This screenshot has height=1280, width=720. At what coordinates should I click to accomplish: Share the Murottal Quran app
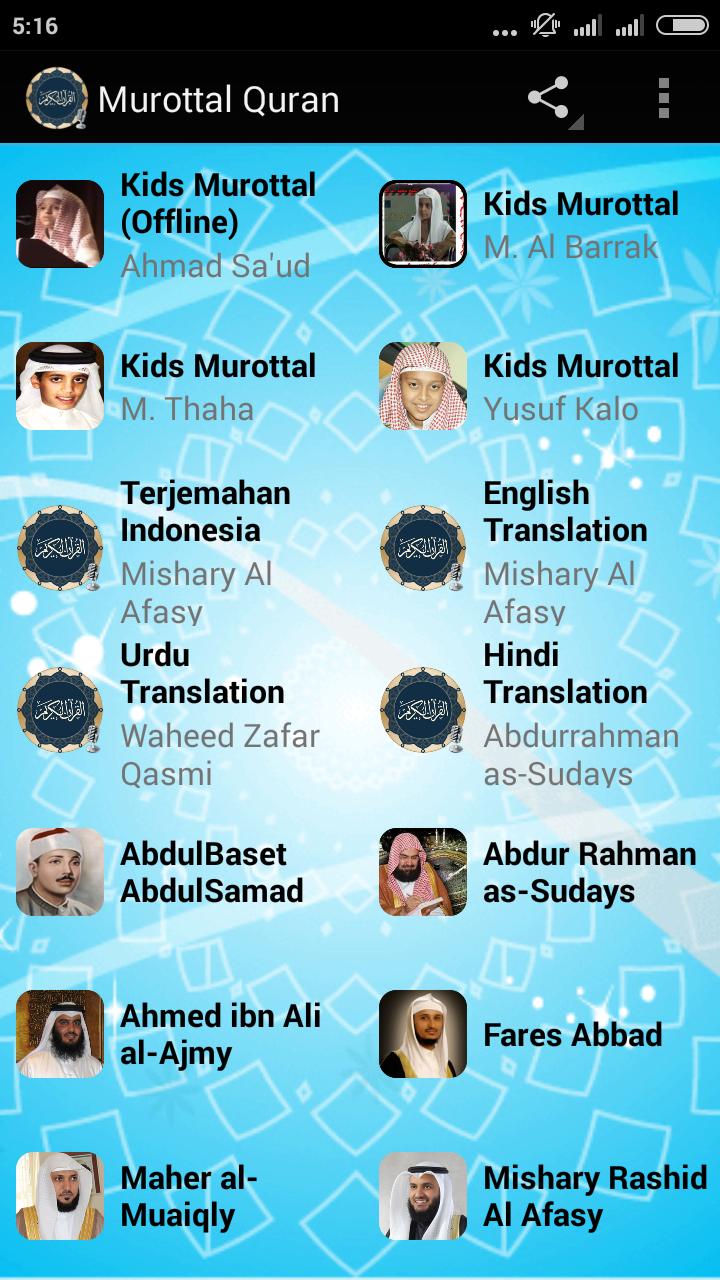pos(548,99)
